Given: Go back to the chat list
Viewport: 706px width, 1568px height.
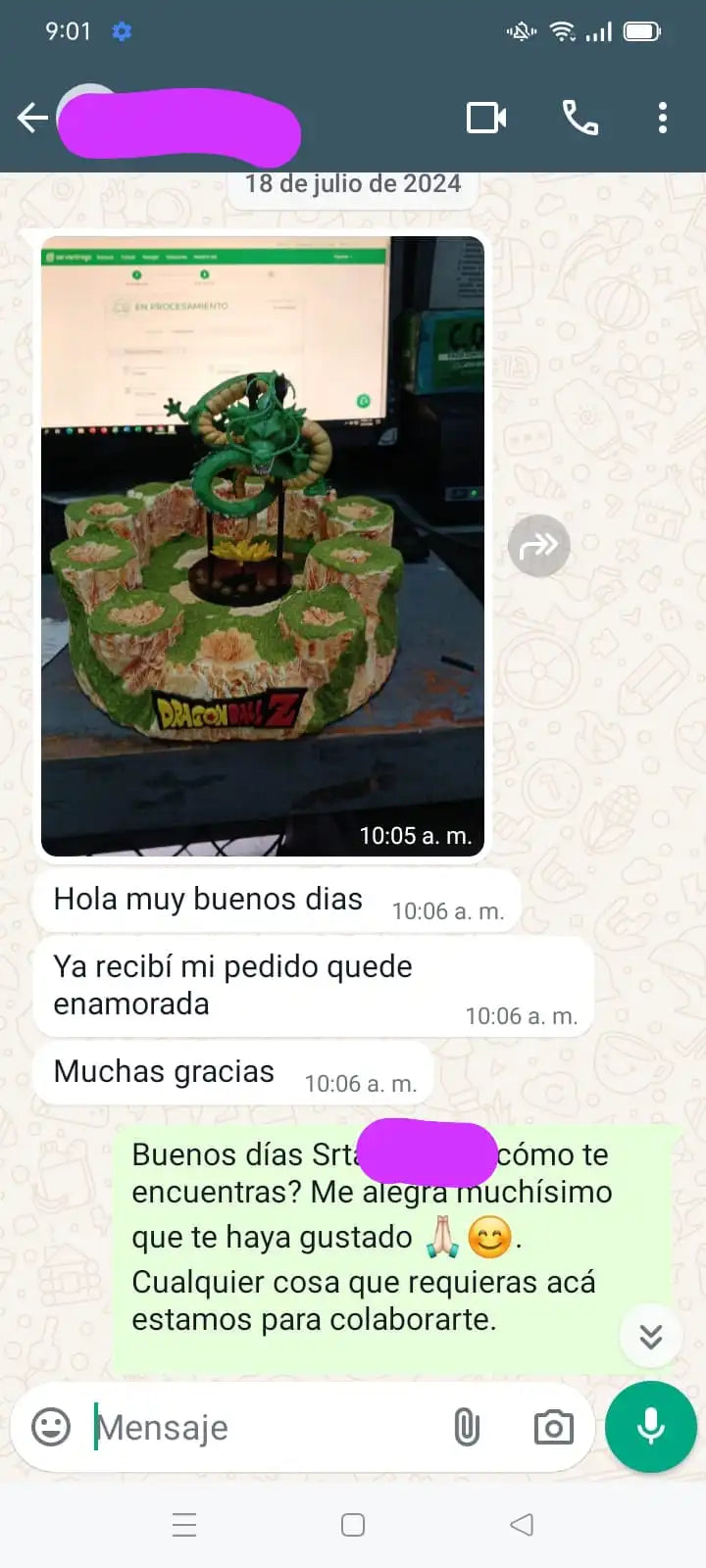Looking at the screenshot, I should [32, 119].
